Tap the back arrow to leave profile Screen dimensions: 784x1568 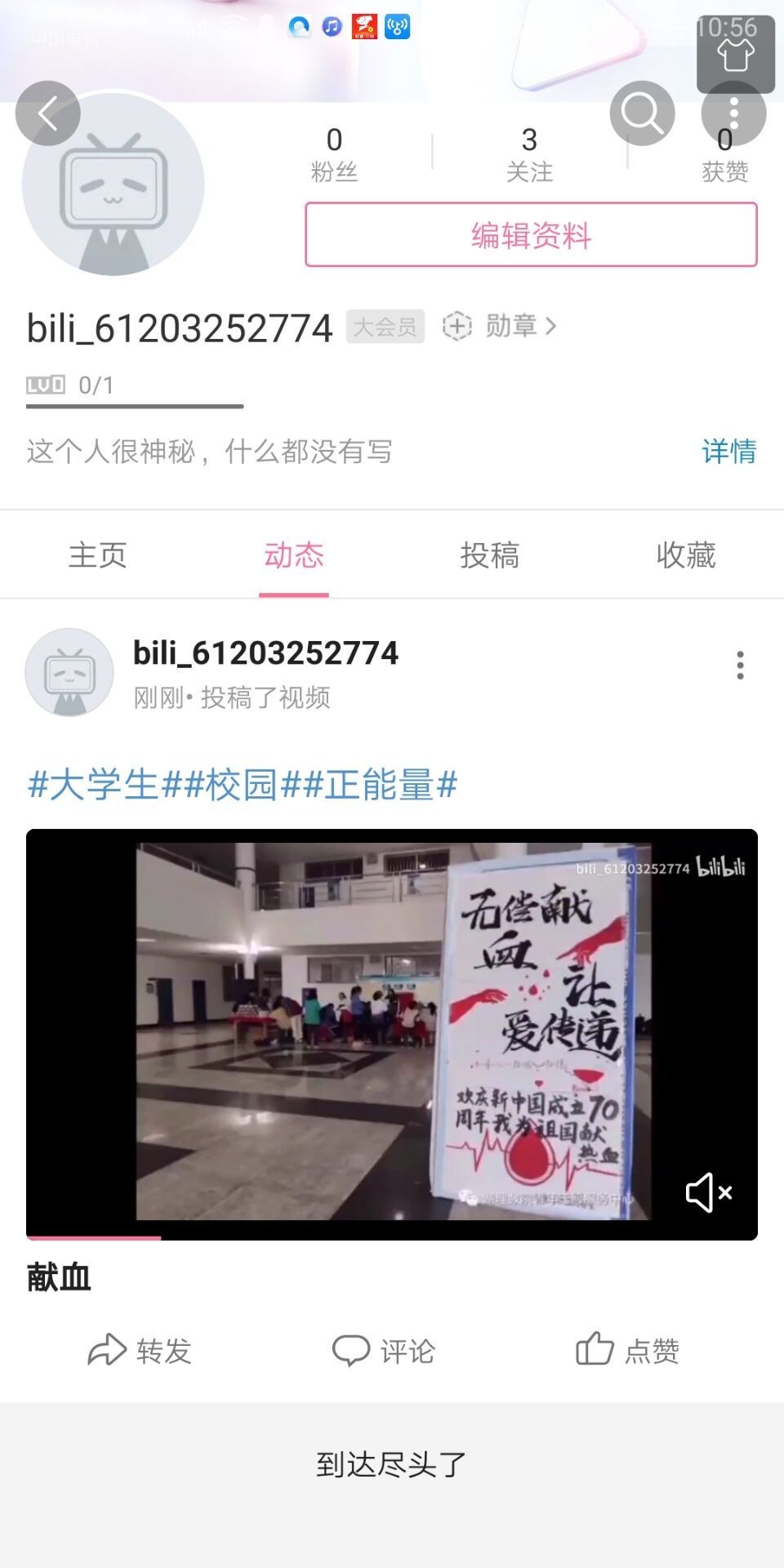click(x=48, y=113)
